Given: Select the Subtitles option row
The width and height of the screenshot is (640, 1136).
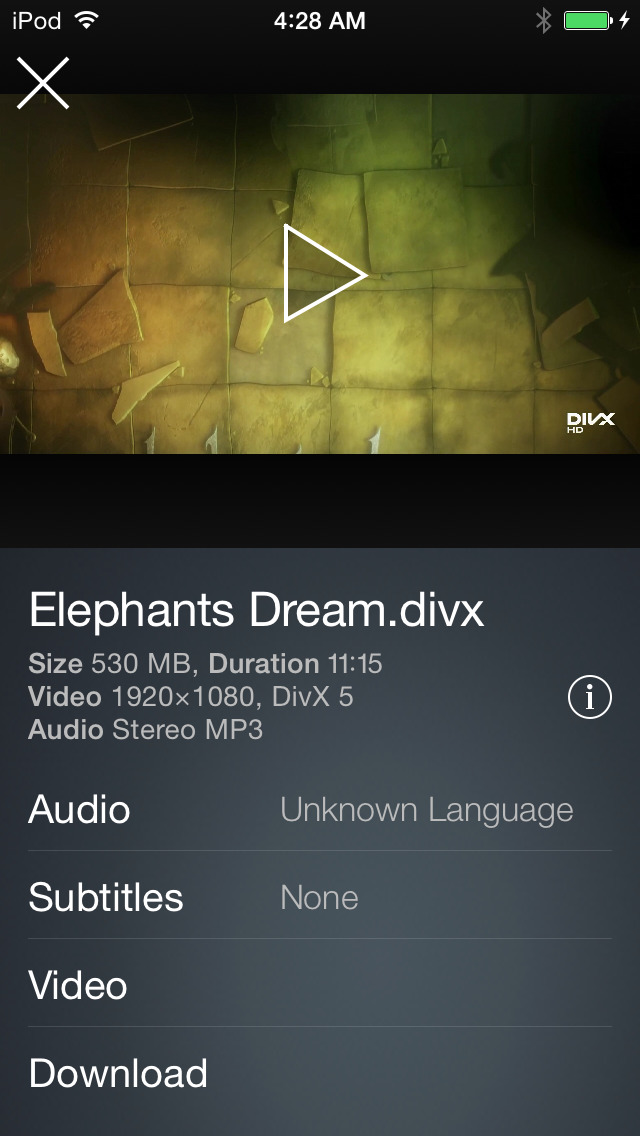Looking at the screenshot, I should pos(320,897).
